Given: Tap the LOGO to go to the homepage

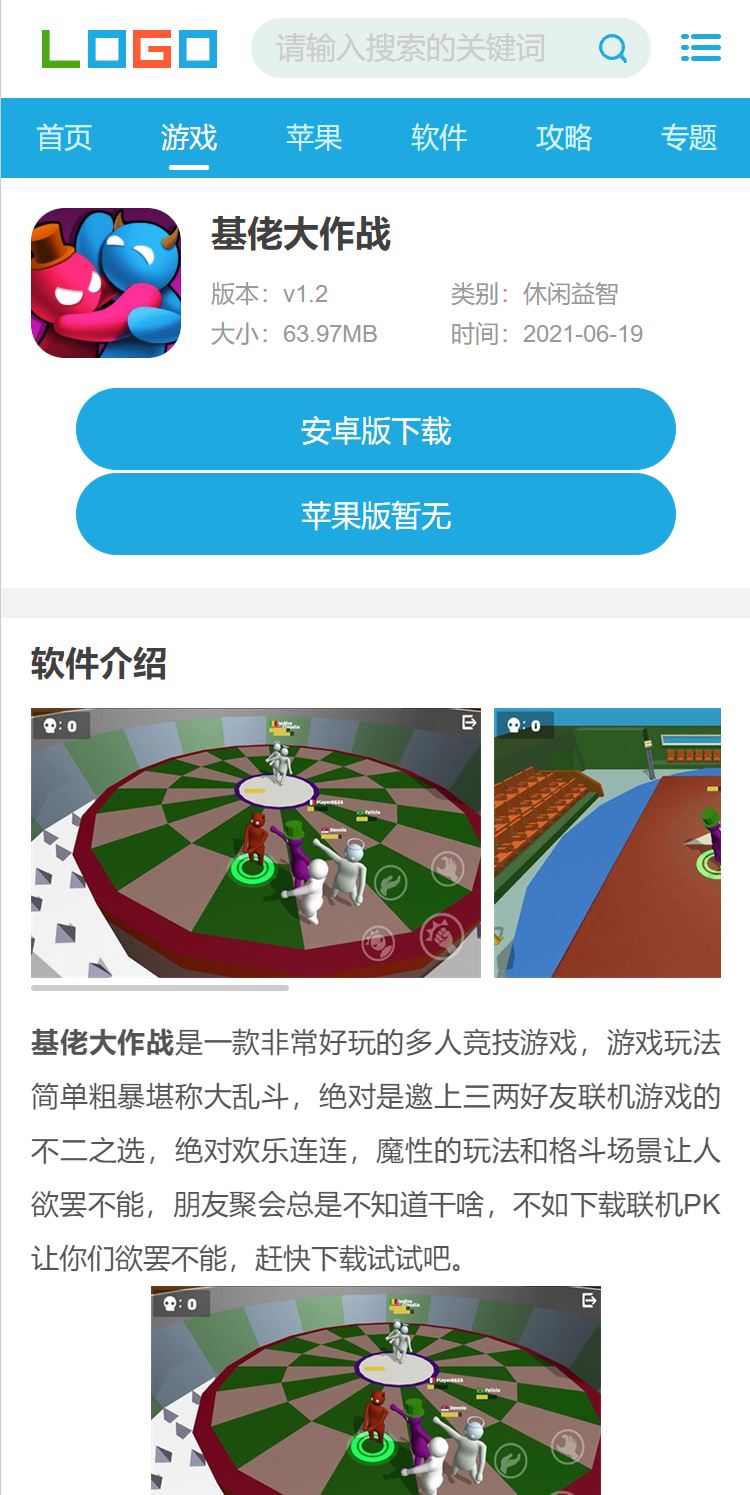Looking at the screenshot, I should pyautogui.click(x=129, y=48).
